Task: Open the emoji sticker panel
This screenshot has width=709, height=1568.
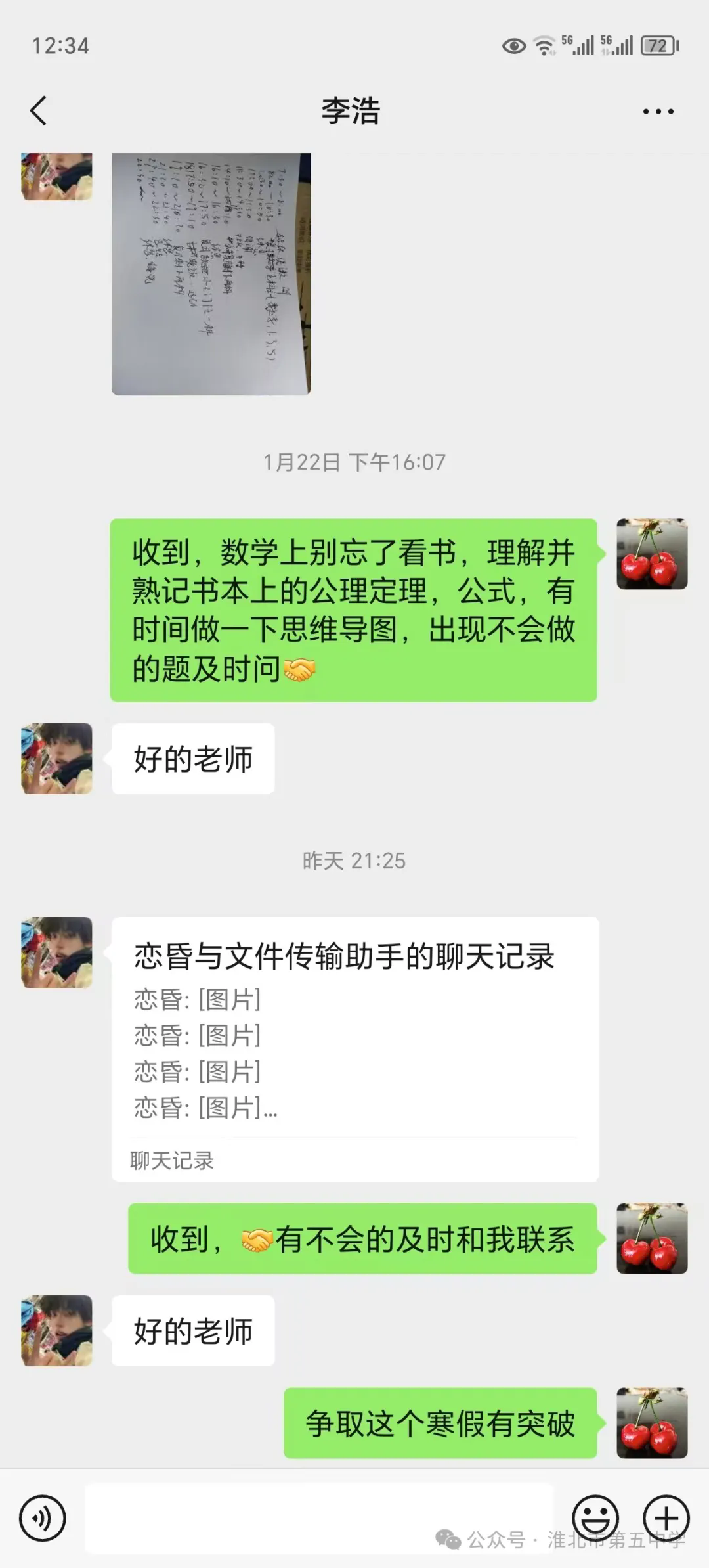Action: [x=595, y=1518]
